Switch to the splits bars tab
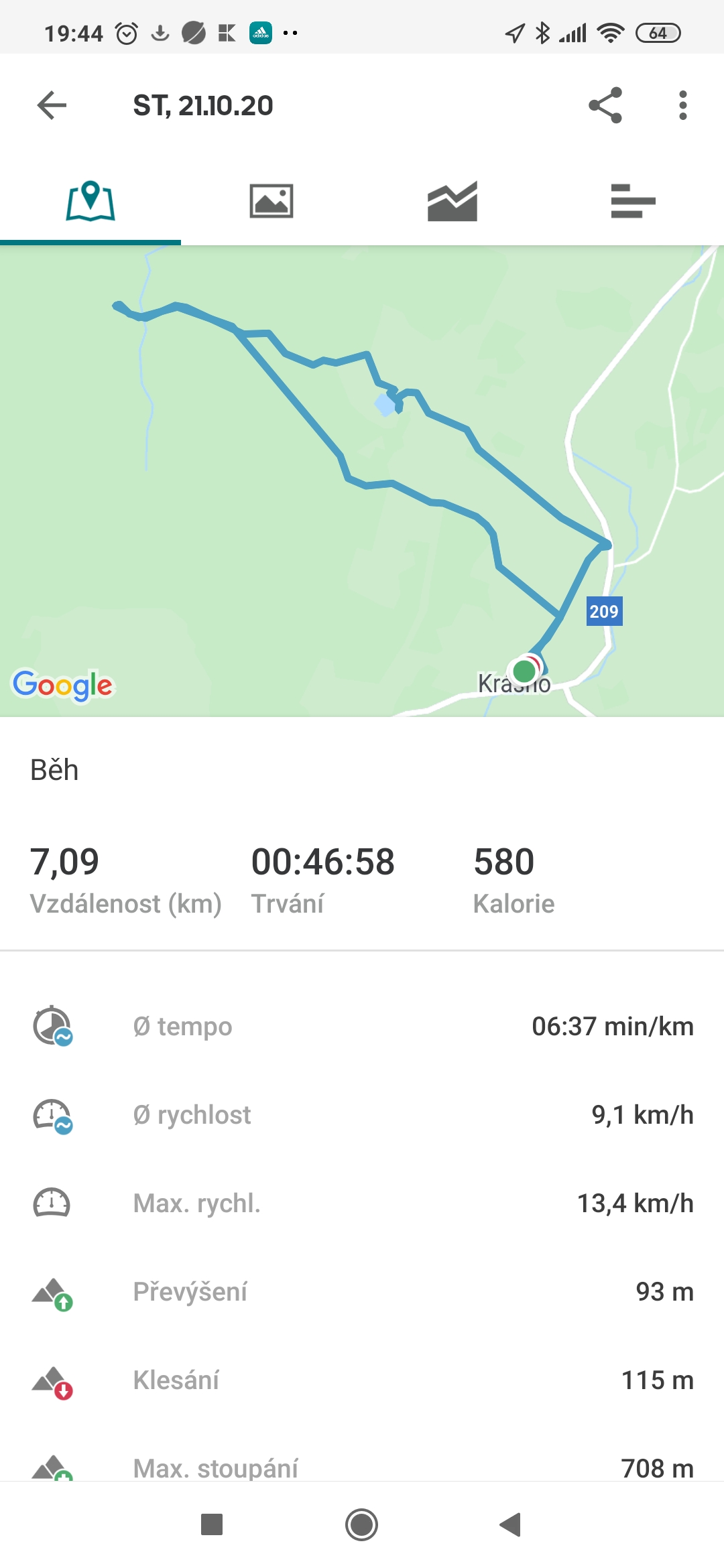The image size is (724, 1568). tap(633, 200)
